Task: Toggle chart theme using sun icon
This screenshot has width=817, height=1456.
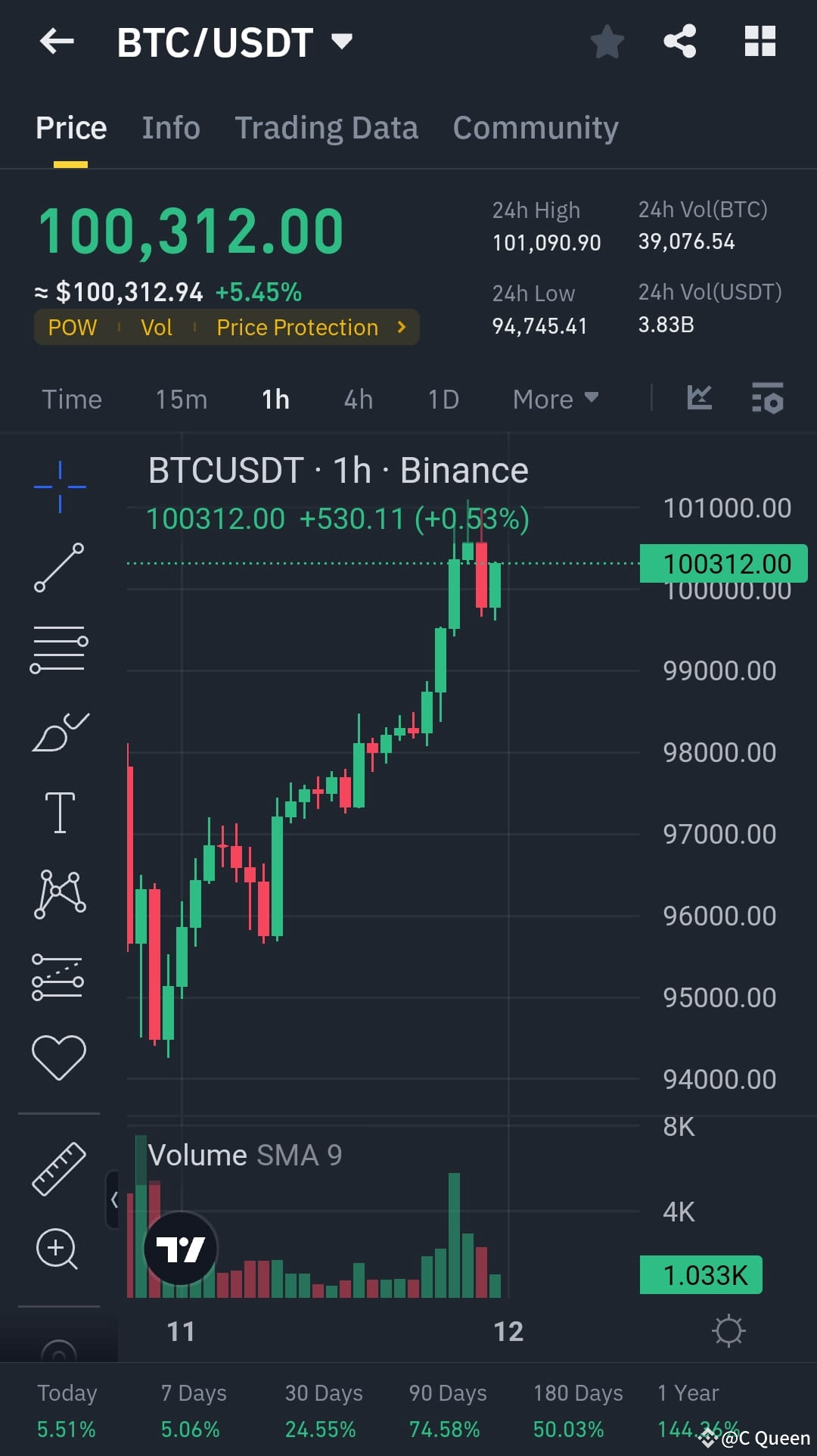Action: point(728,1330)
